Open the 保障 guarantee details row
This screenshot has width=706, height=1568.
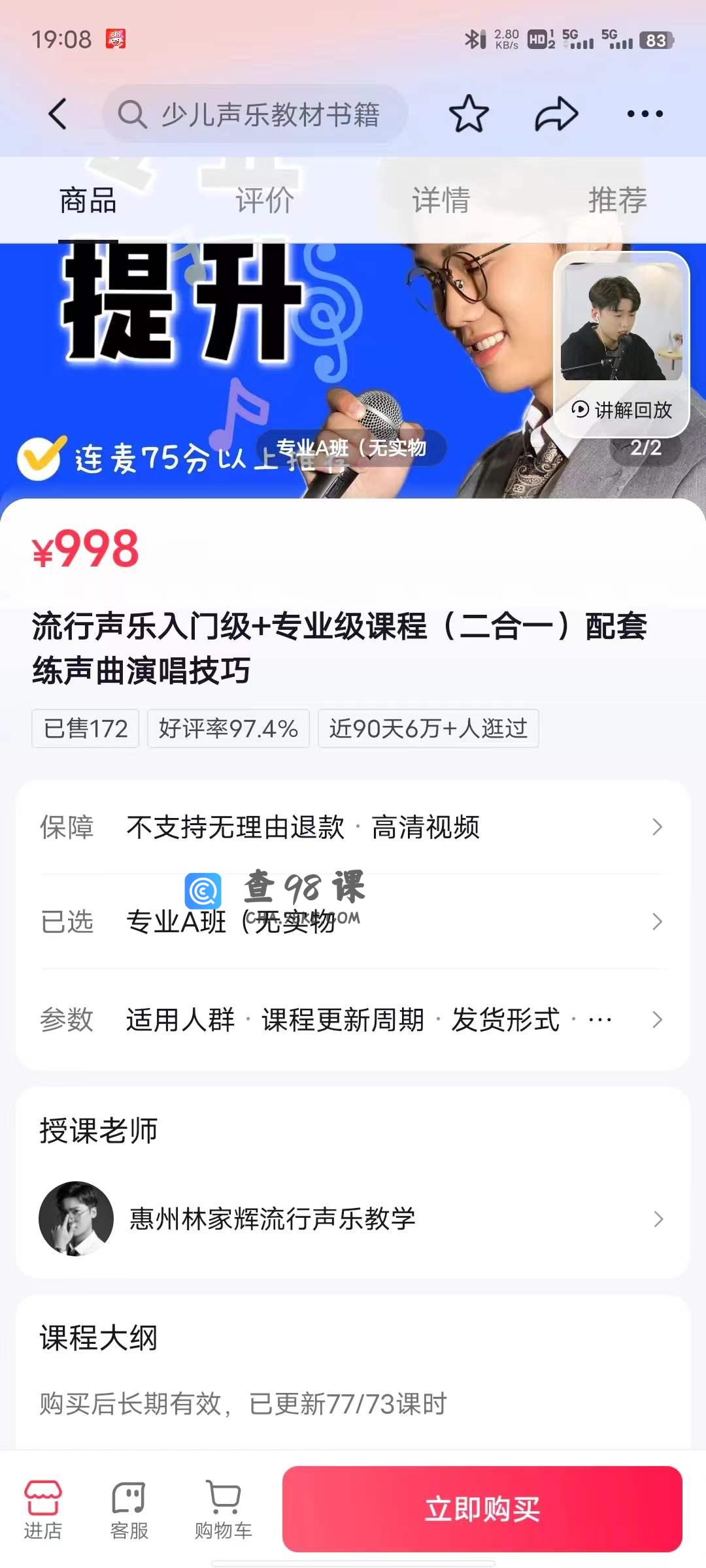[353, 827]
